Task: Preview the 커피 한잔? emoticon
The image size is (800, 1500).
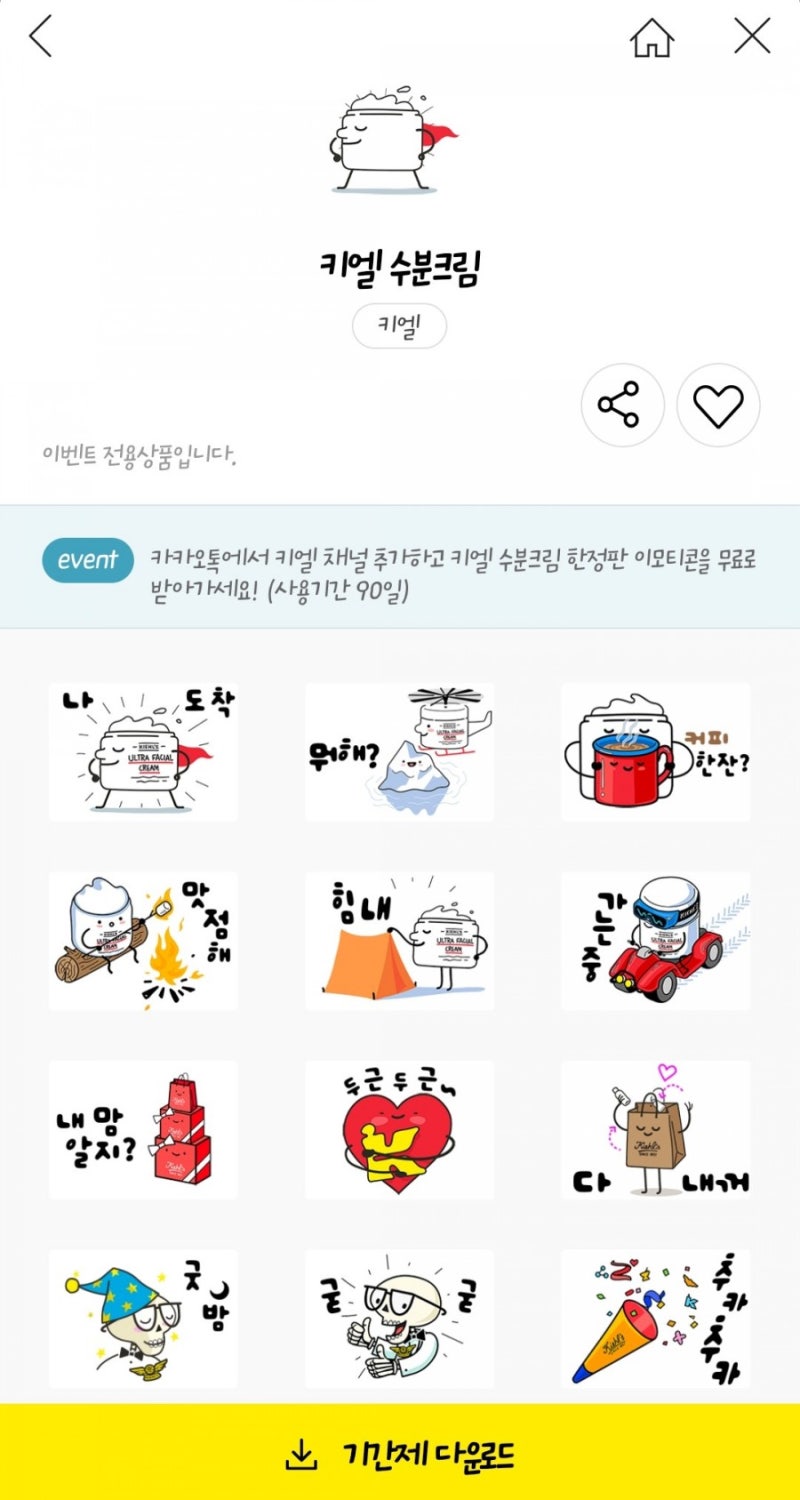Action: tap(655, 752)
